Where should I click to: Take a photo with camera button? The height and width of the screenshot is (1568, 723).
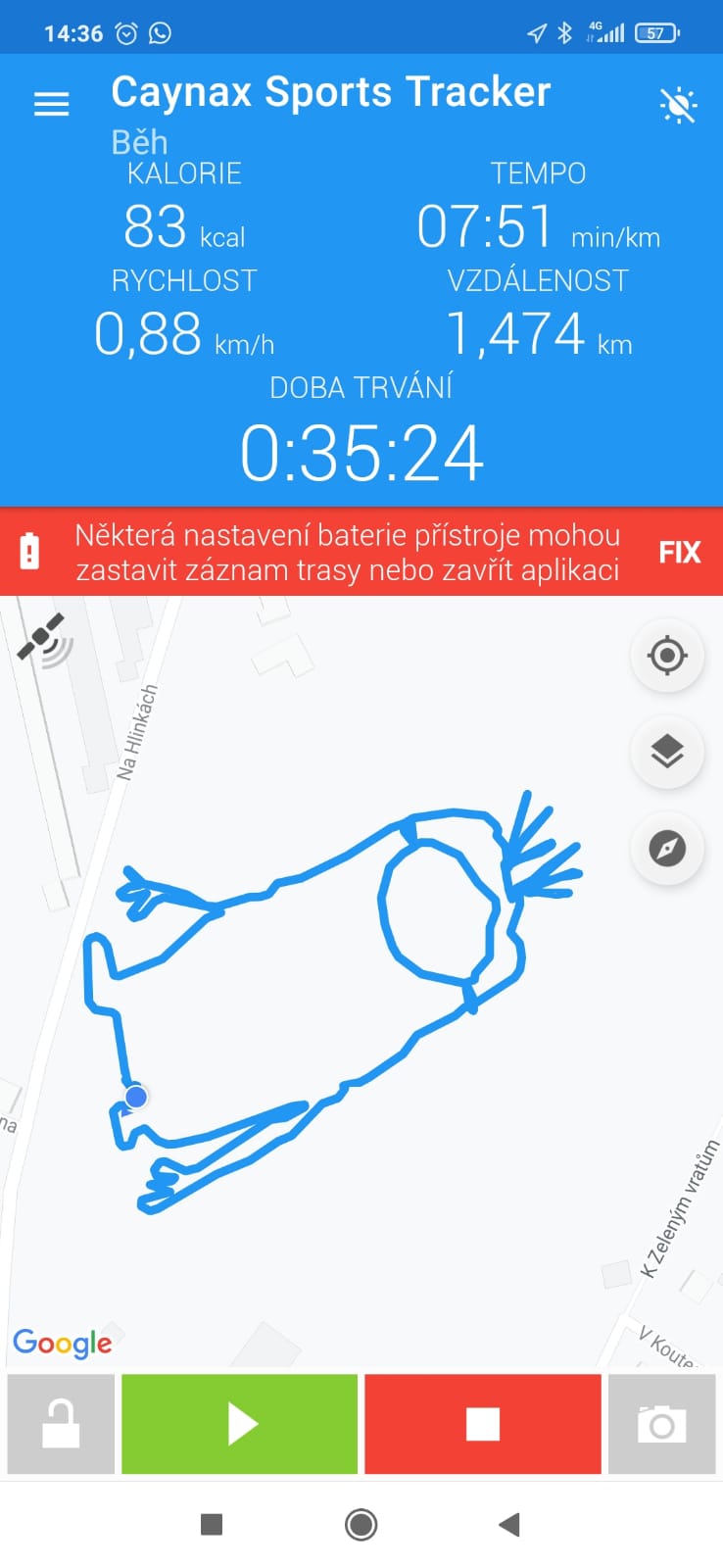click(662, 1424)
